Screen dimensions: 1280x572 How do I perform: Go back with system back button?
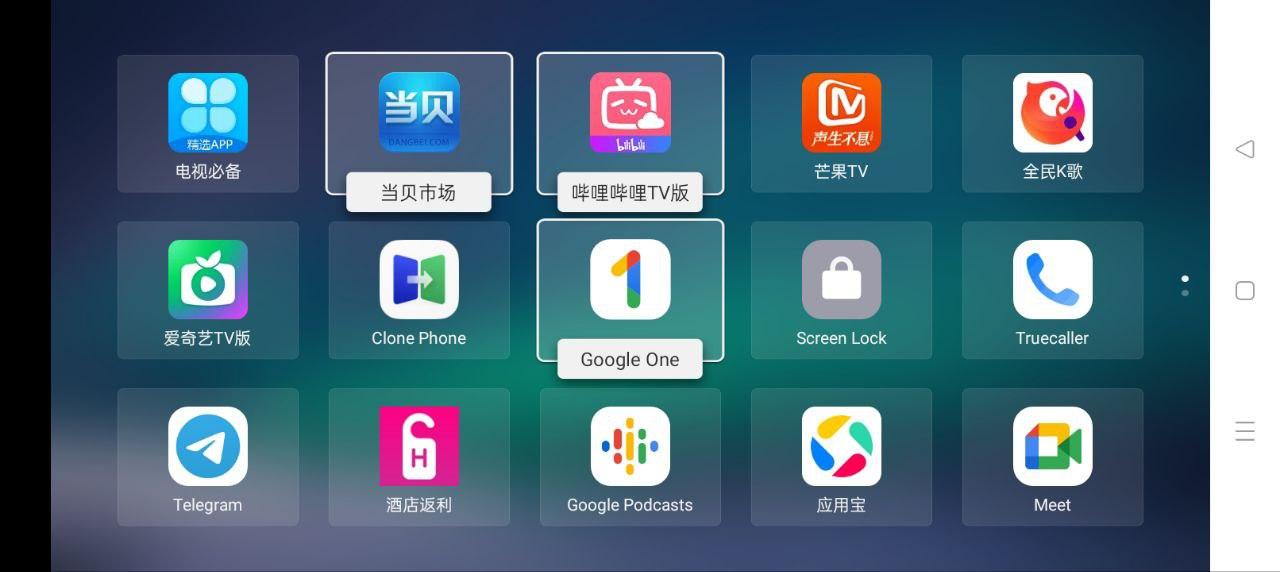click(x=1245, y=149)
